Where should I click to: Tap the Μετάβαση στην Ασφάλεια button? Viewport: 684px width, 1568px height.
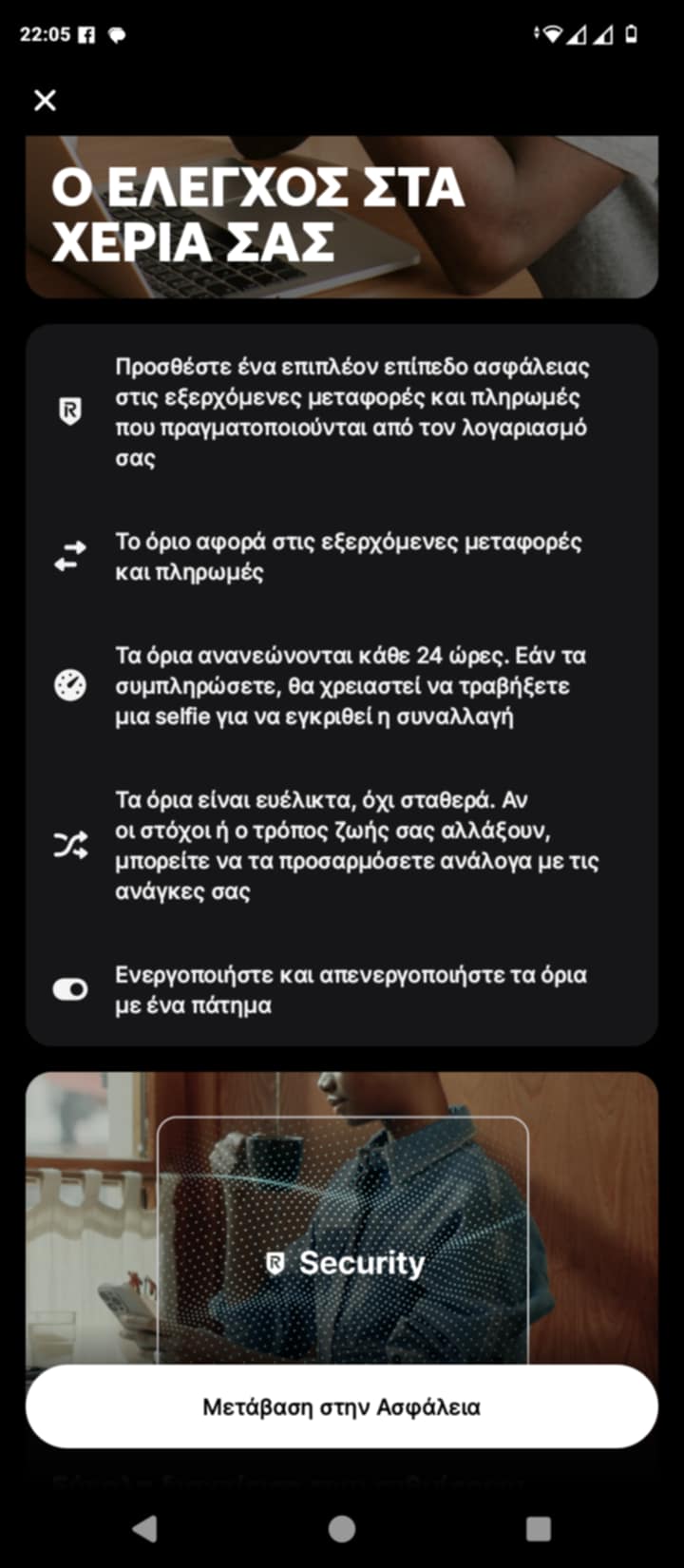click(x=342, y=1406)
